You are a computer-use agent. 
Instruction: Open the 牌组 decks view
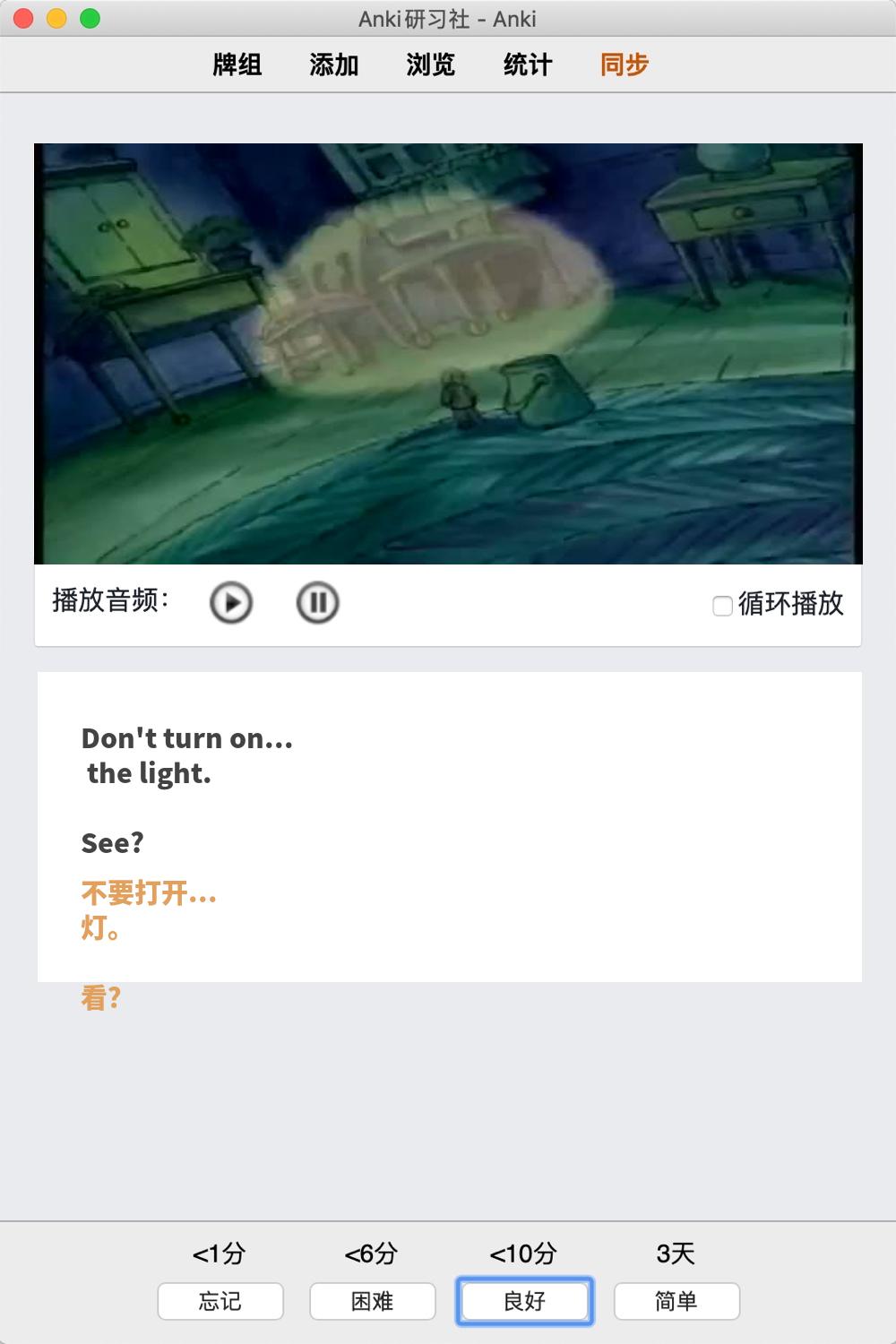click(237, 65)
